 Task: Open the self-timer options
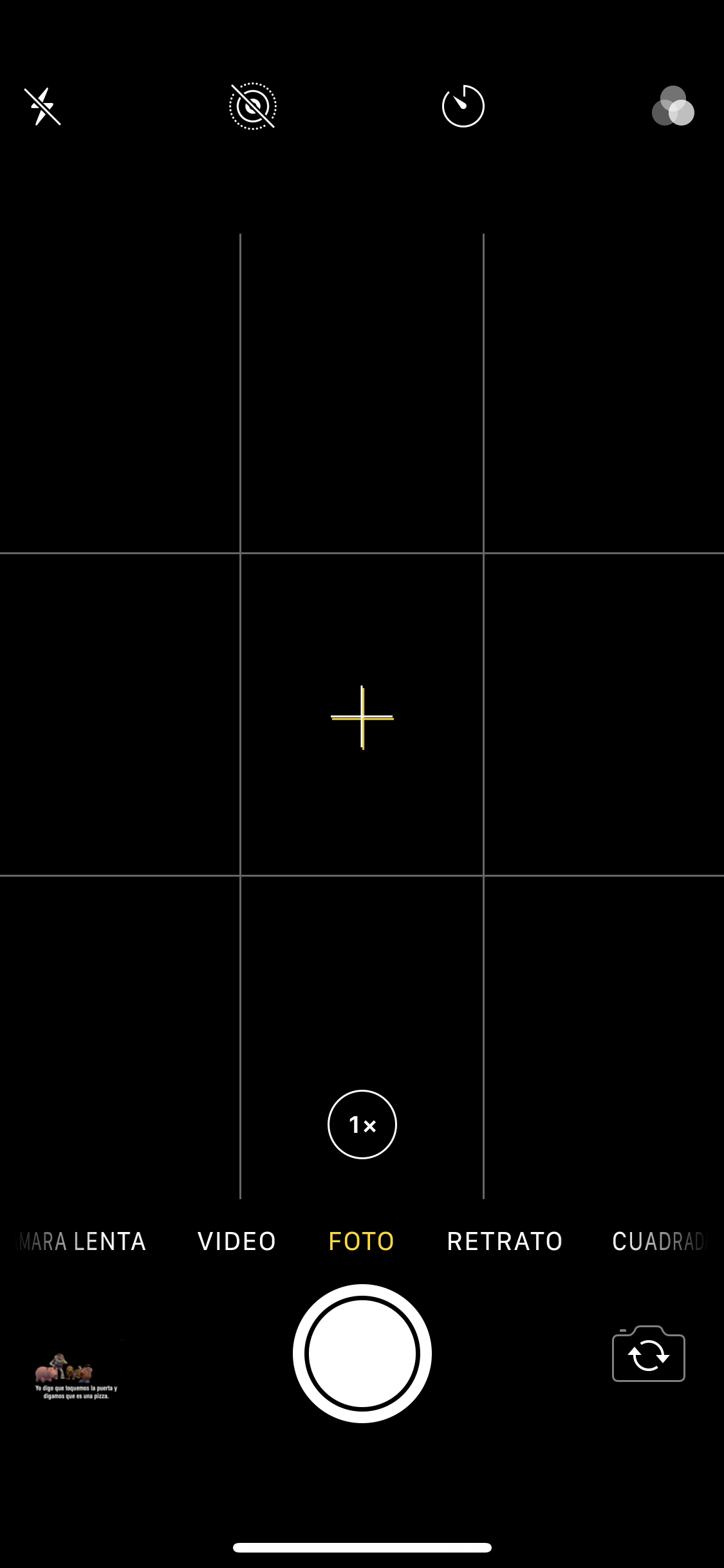(x=463, y=106)
